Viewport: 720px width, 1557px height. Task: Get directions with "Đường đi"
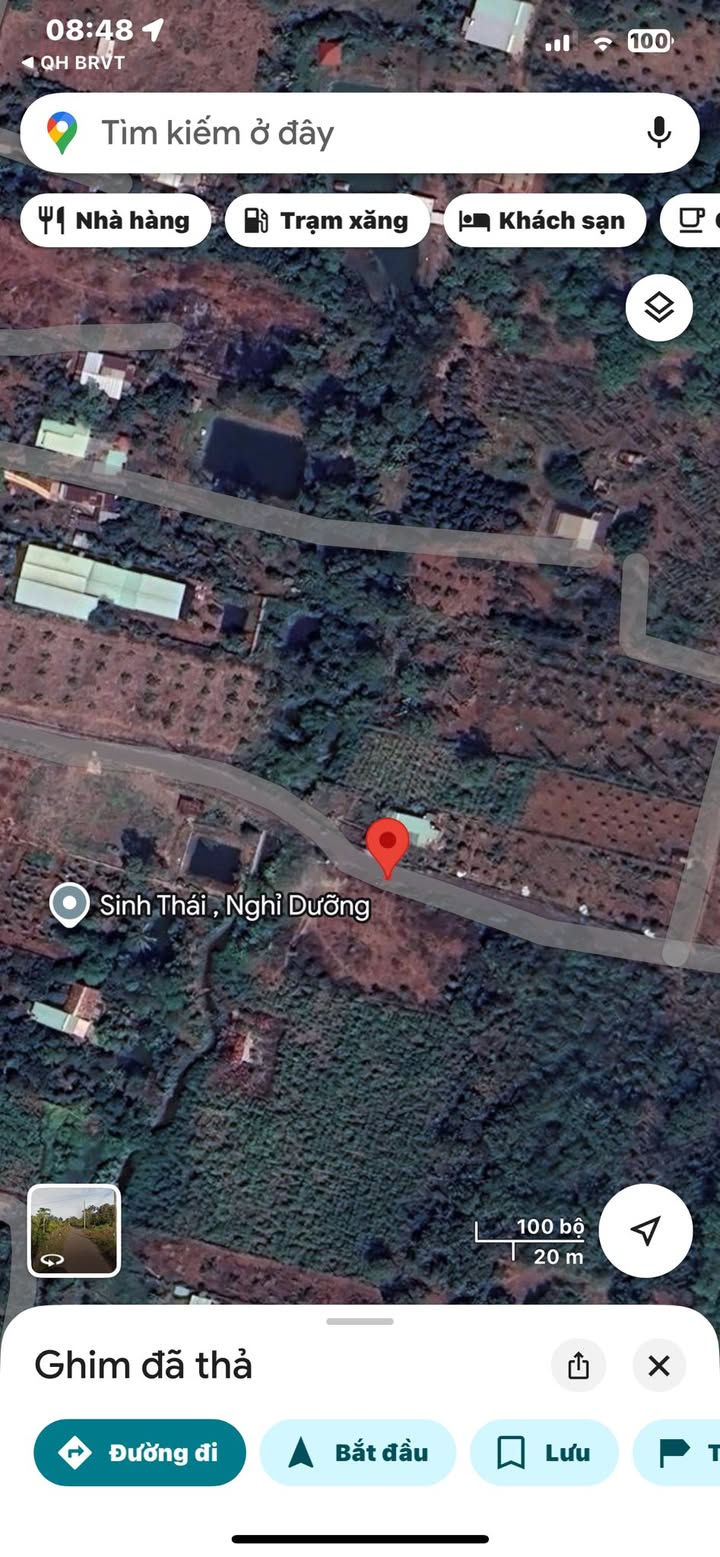tap(140, 1452)
